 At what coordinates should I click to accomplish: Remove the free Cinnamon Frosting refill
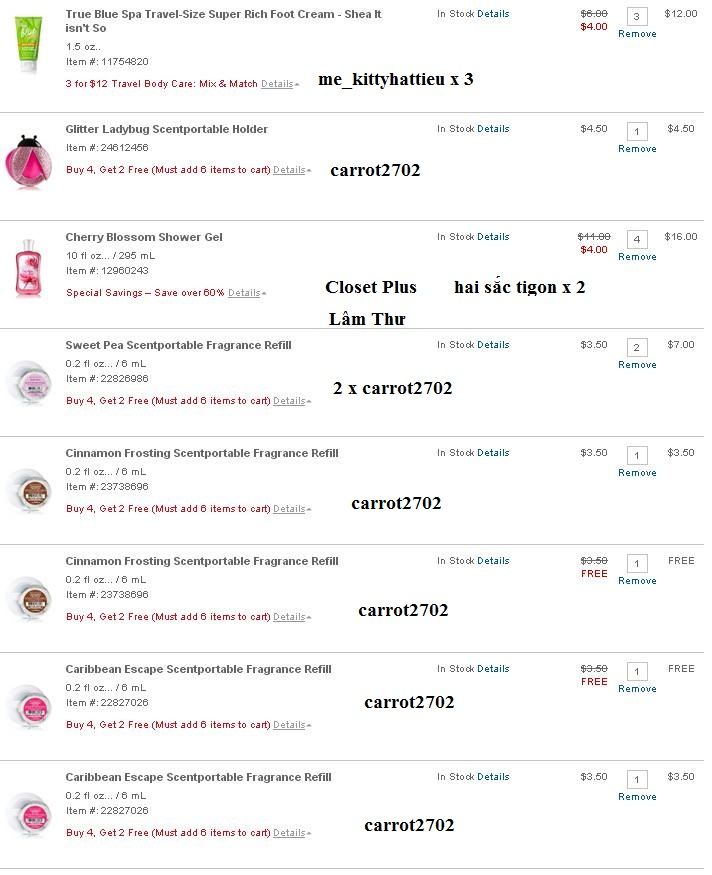(636, 581)
